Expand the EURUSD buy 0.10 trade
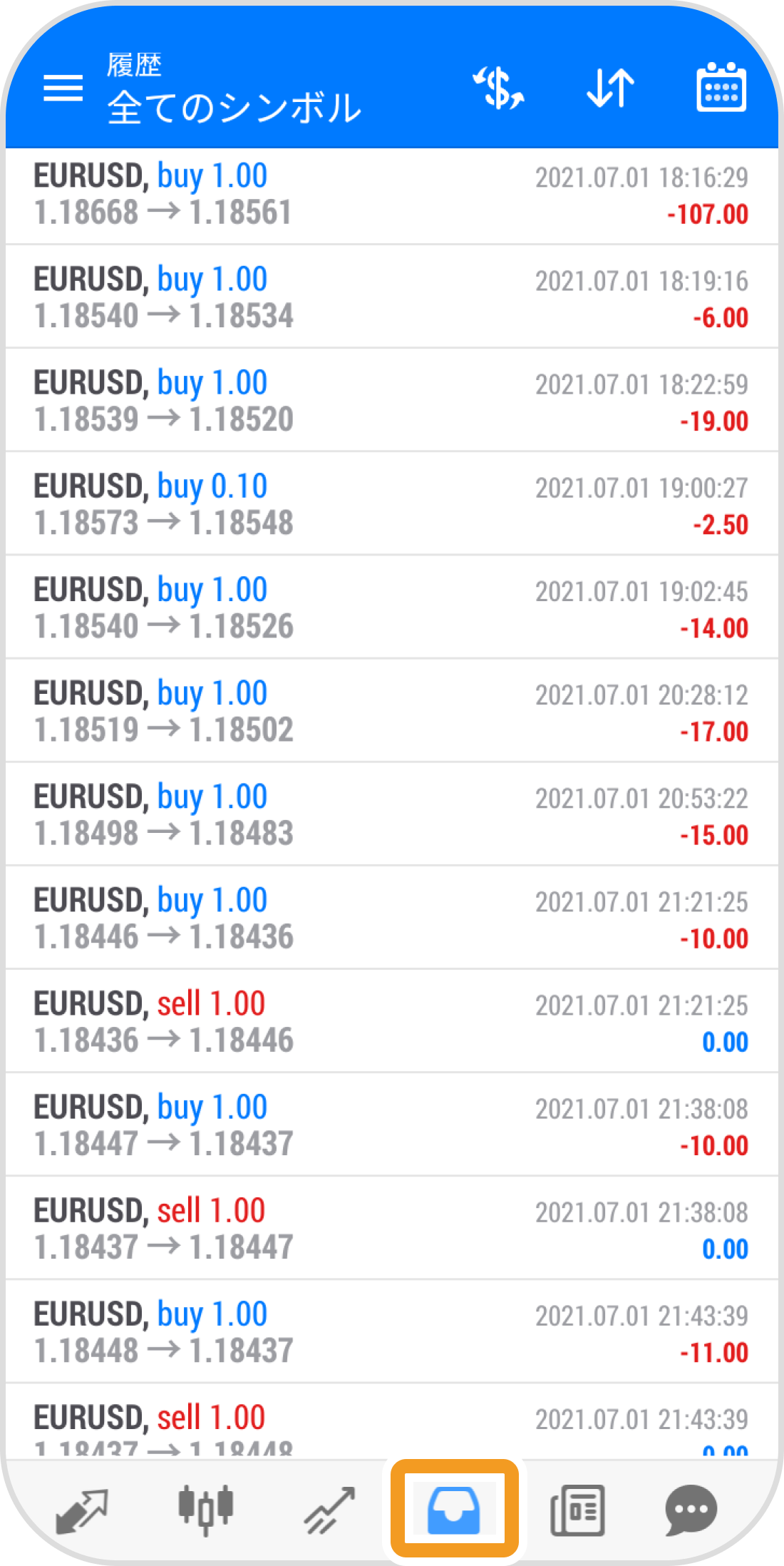Image resolution: width=784 pixels, height=1566 pixels. coord(391,505)
